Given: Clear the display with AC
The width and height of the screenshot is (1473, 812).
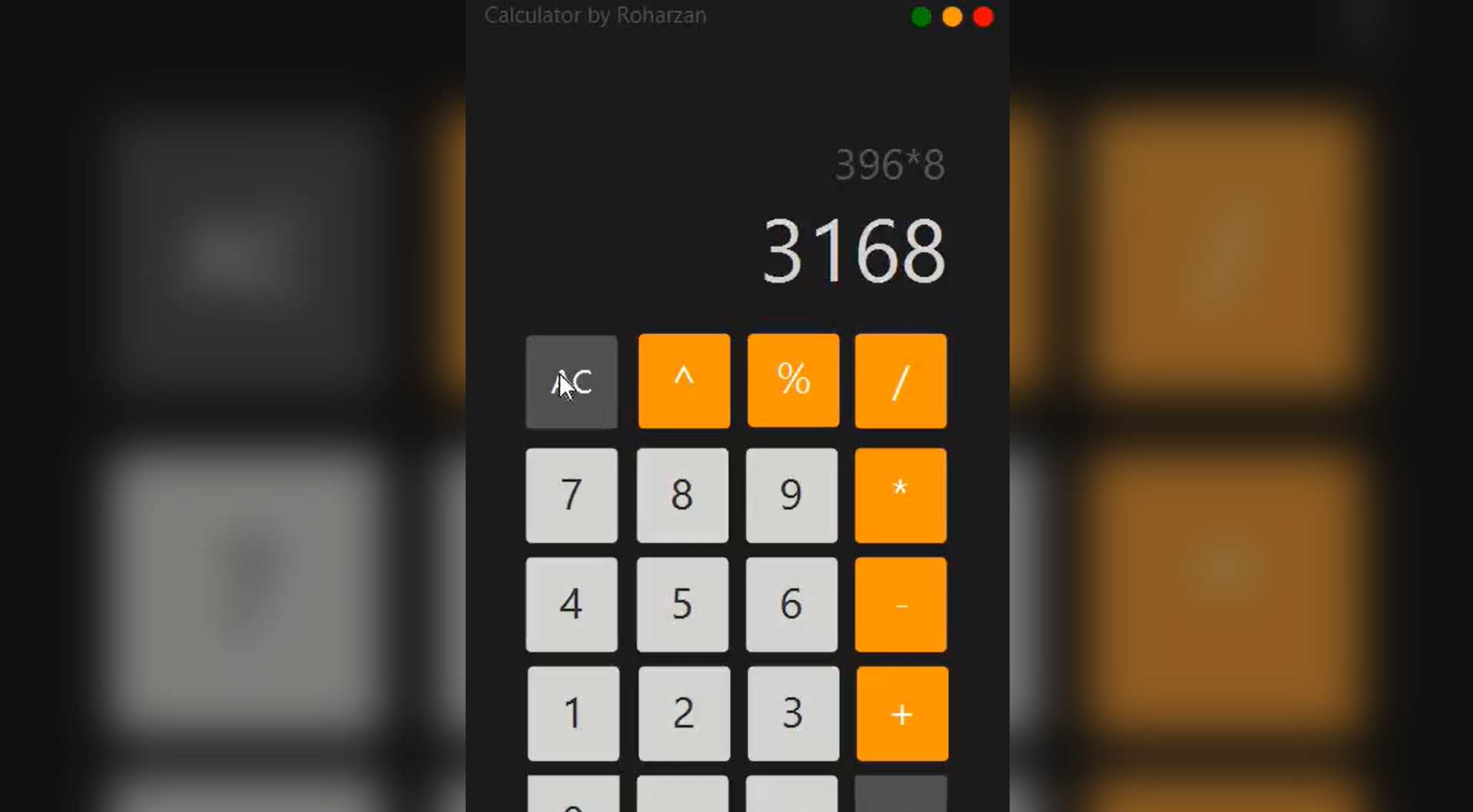Looking at the screenshot, I should 571,382.
